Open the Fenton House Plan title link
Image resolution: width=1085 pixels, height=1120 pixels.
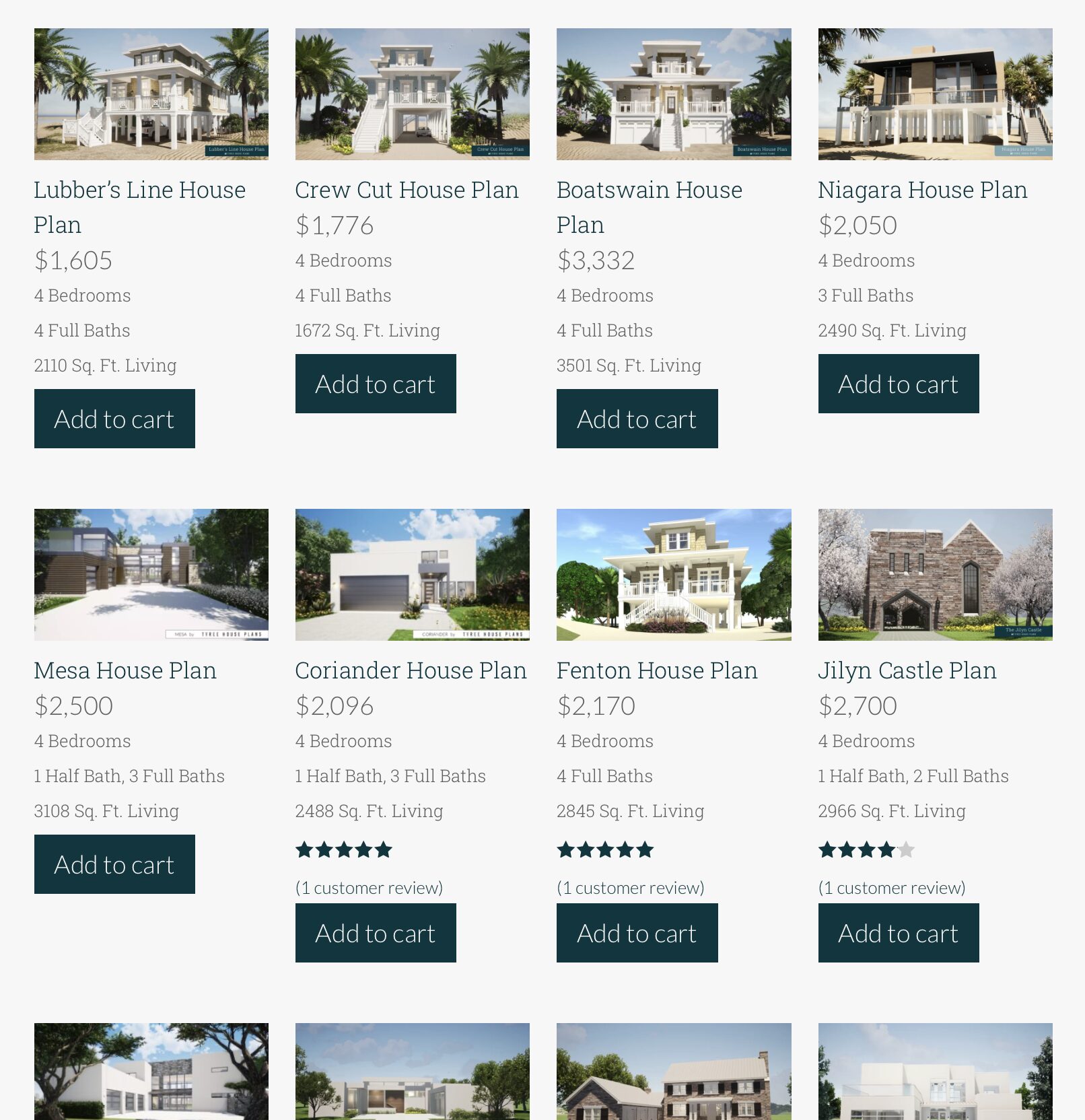657,670
